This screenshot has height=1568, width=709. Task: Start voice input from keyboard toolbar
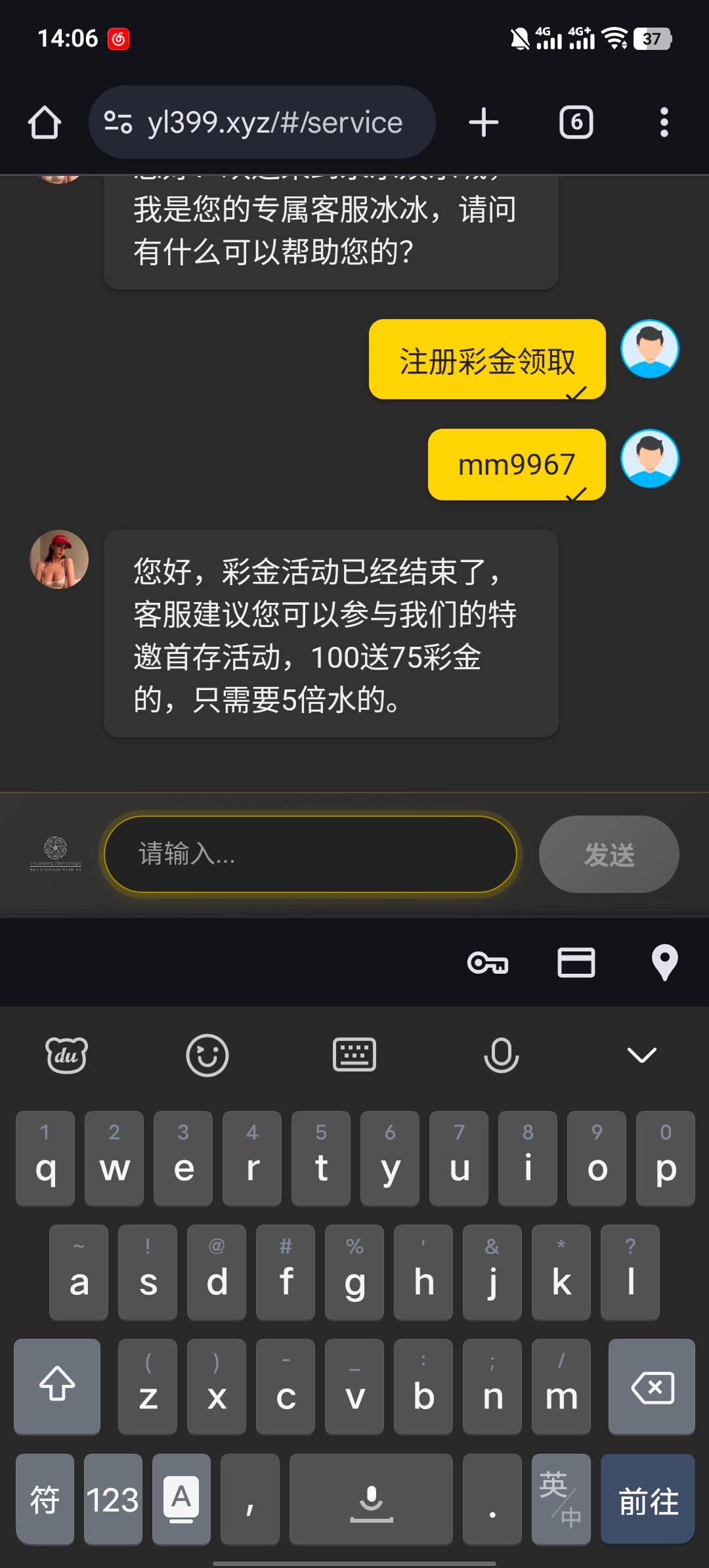pos(501,1055)
